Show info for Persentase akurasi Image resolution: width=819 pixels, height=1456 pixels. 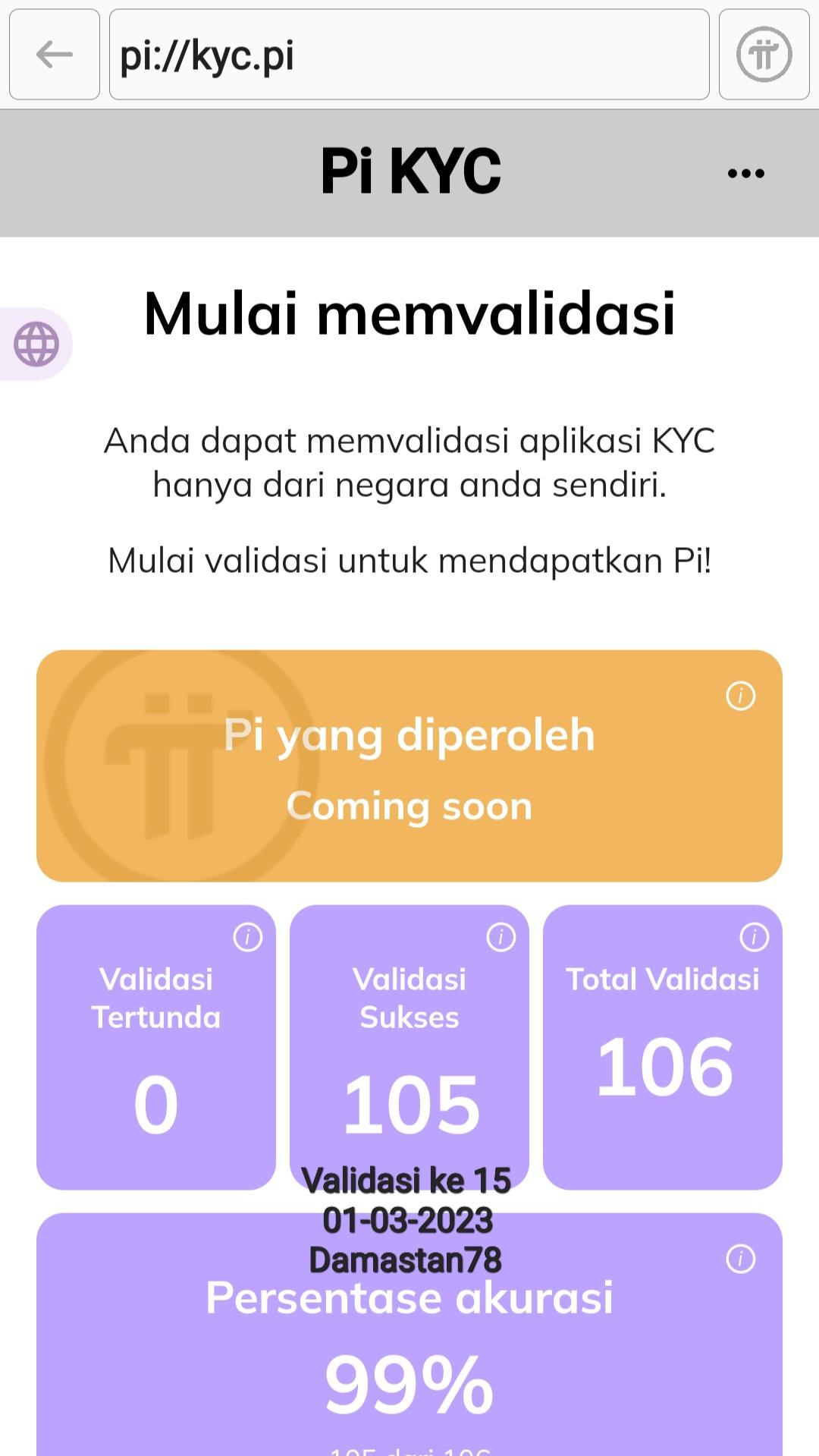[x=741, y=1259]
